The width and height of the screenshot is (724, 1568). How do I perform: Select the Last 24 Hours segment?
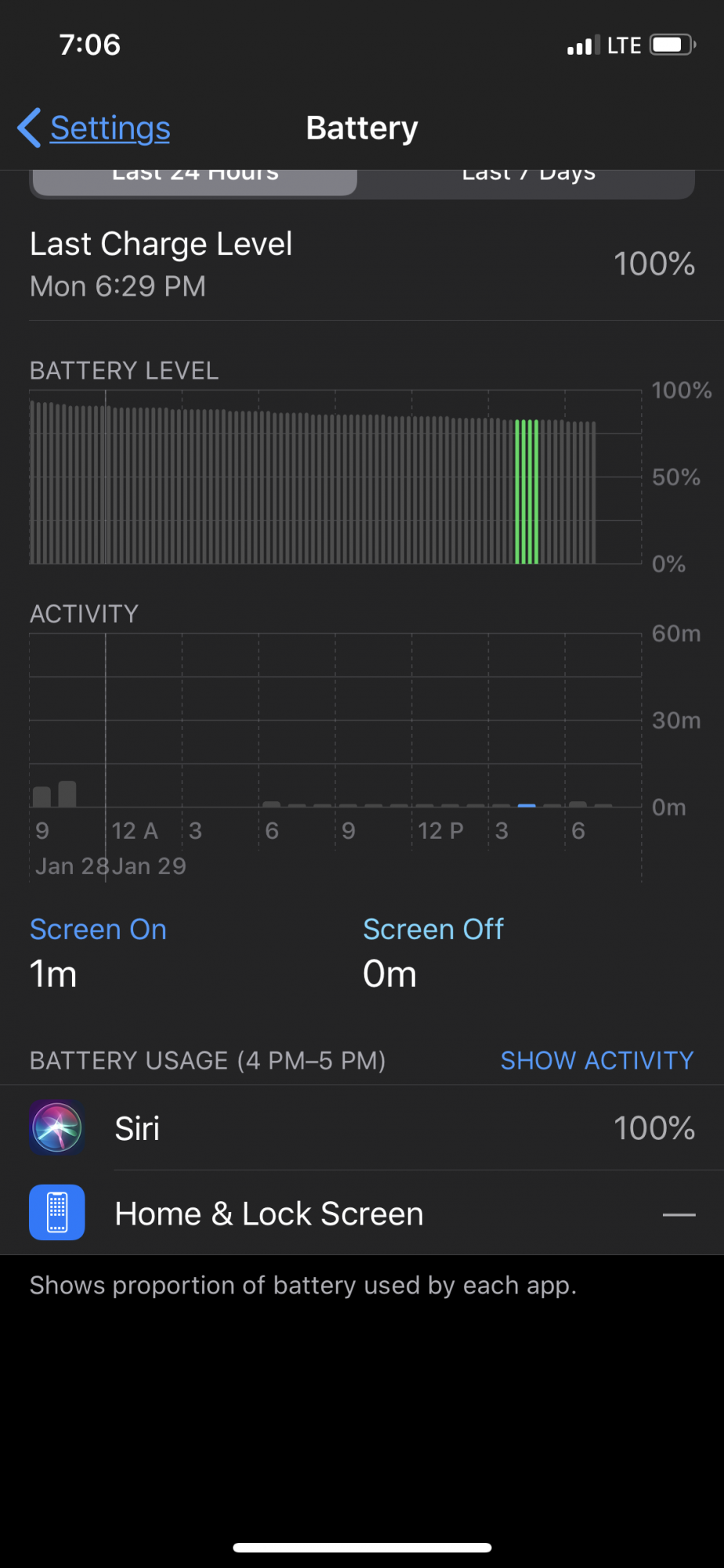pyautogui.click(x=195, y=179)
